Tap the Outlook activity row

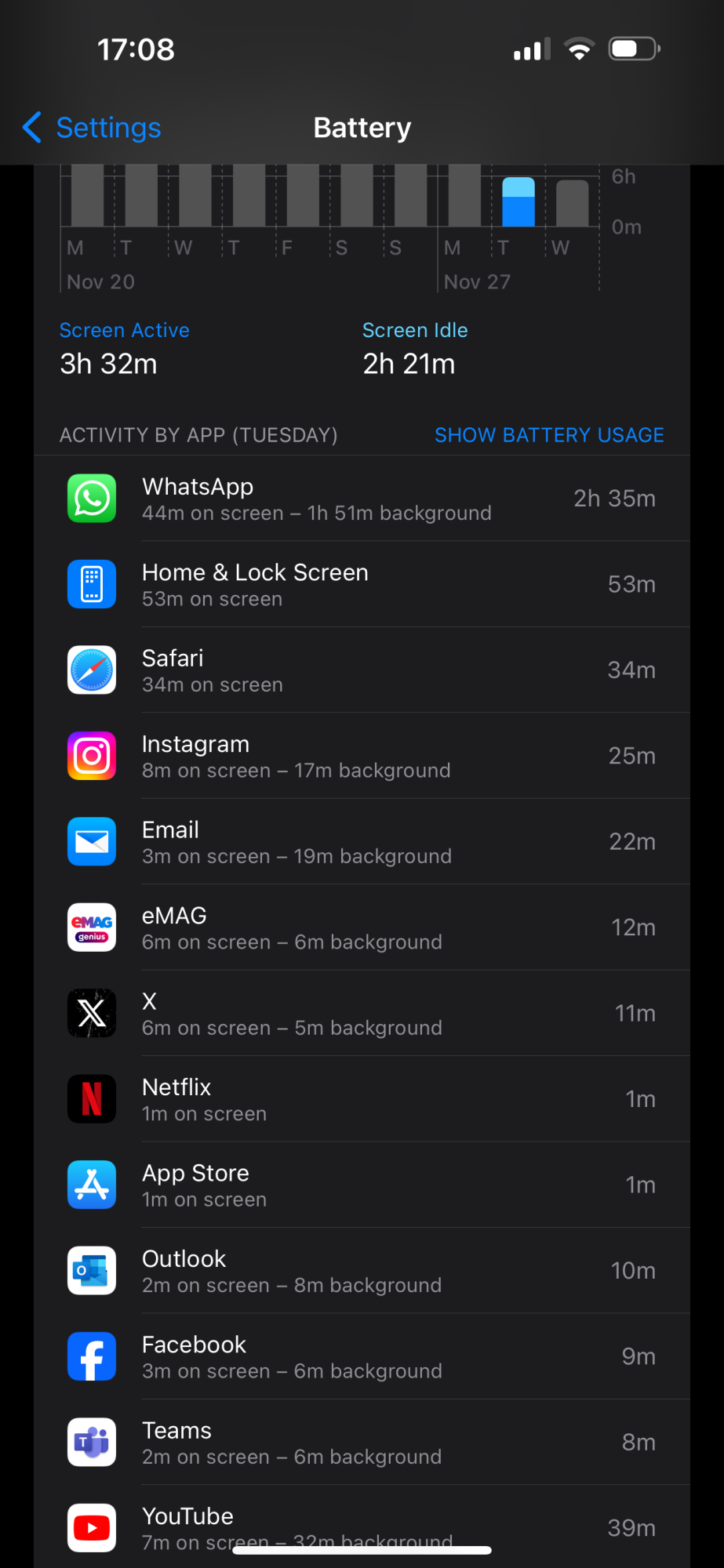(362, 1271)
